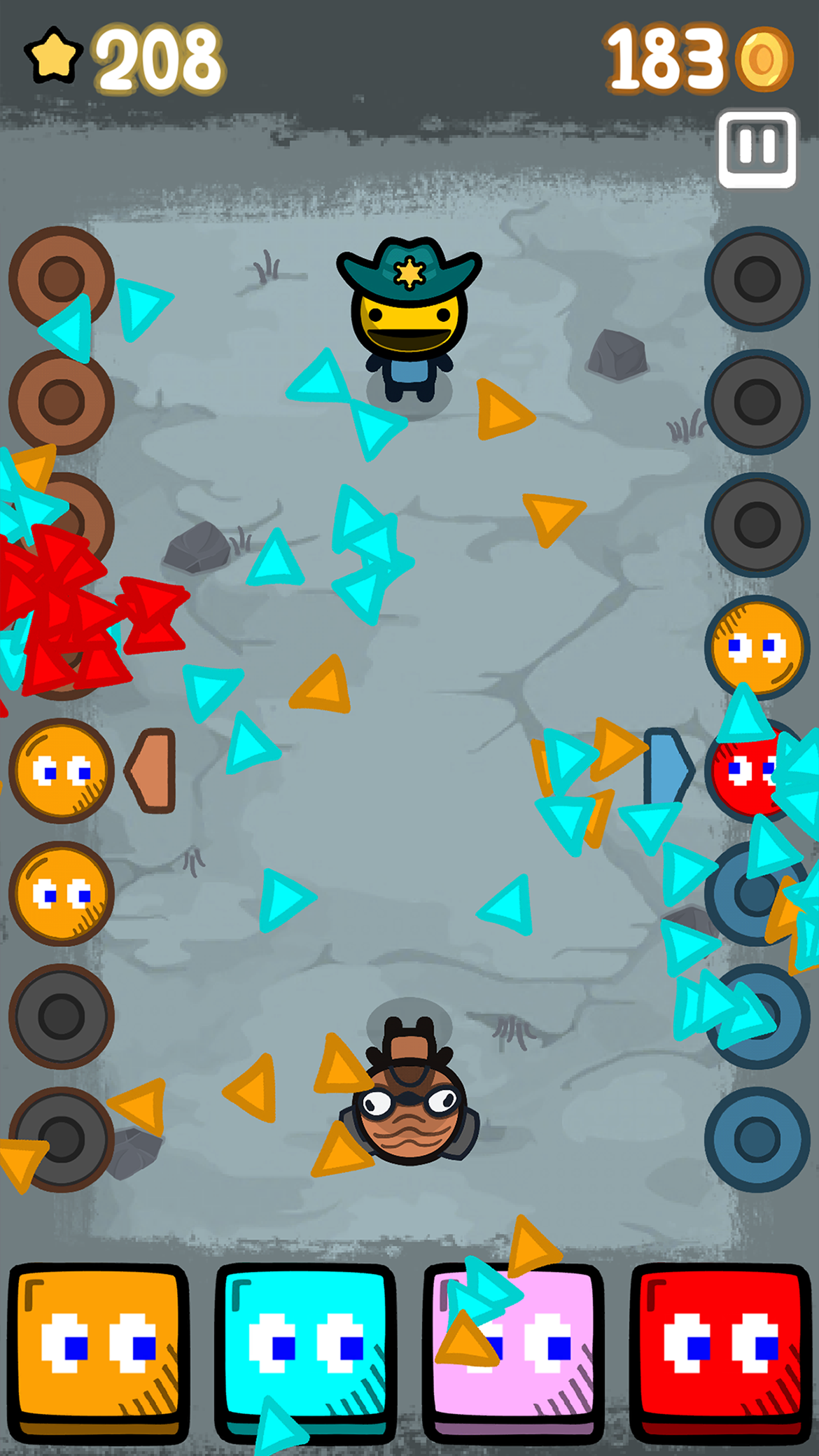Image resolution: width=819 pixels, height=1456 pixels.
Task: Tap the cyan ghost block
Action: (306, 1351)
